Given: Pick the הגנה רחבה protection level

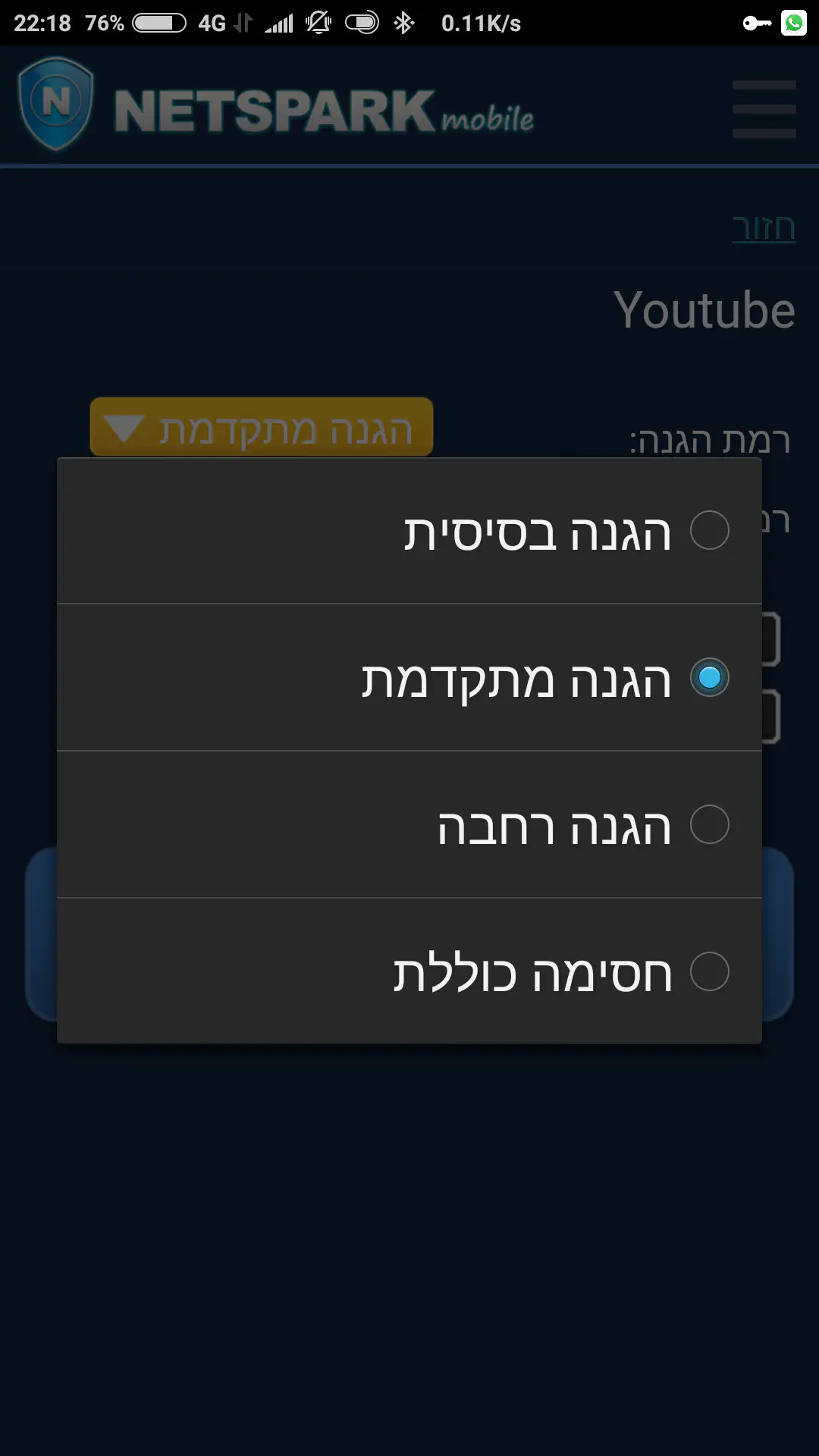Looking at the screenshot, I should click(409, 825).
